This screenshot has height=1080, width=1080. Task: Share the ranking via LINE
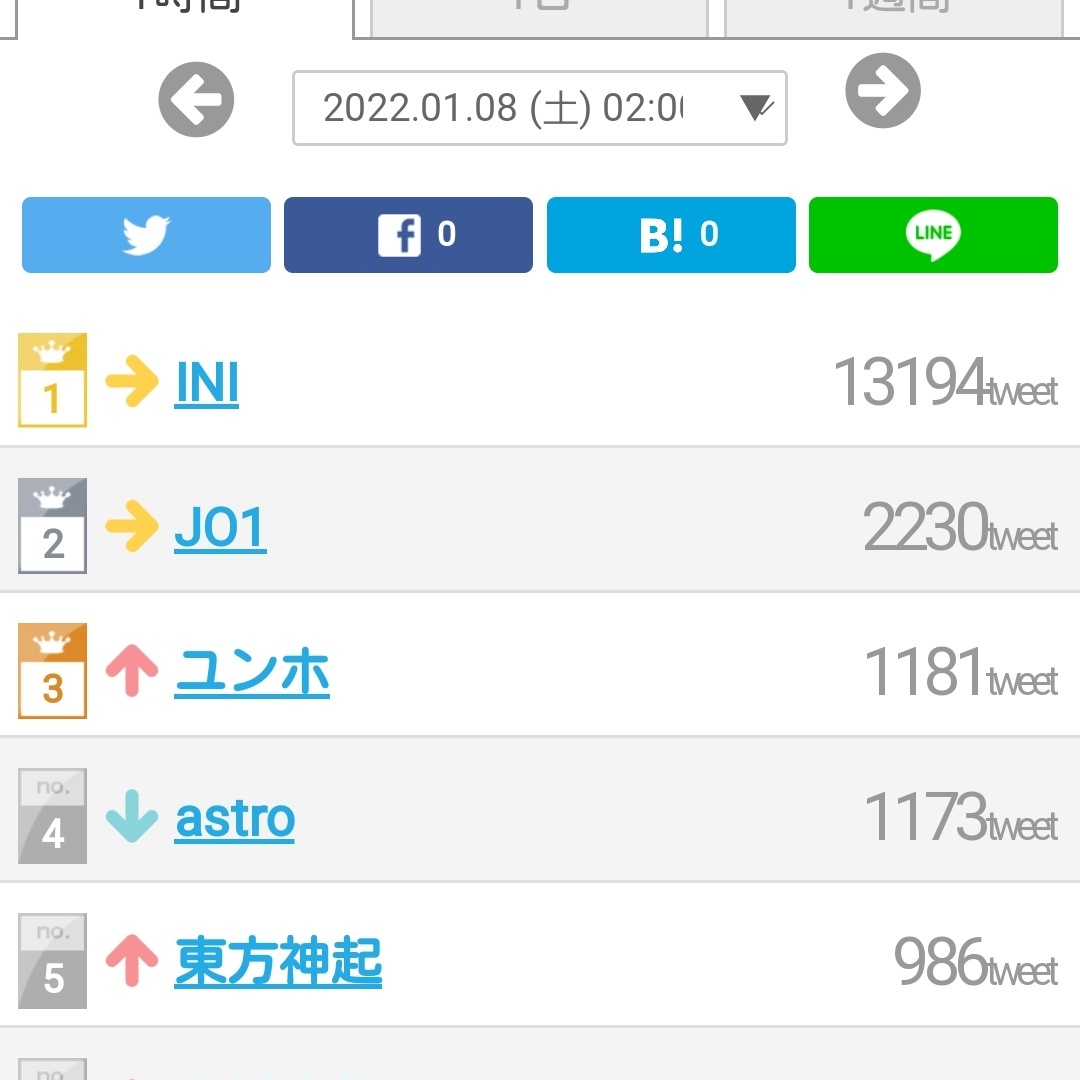(933, 235)
